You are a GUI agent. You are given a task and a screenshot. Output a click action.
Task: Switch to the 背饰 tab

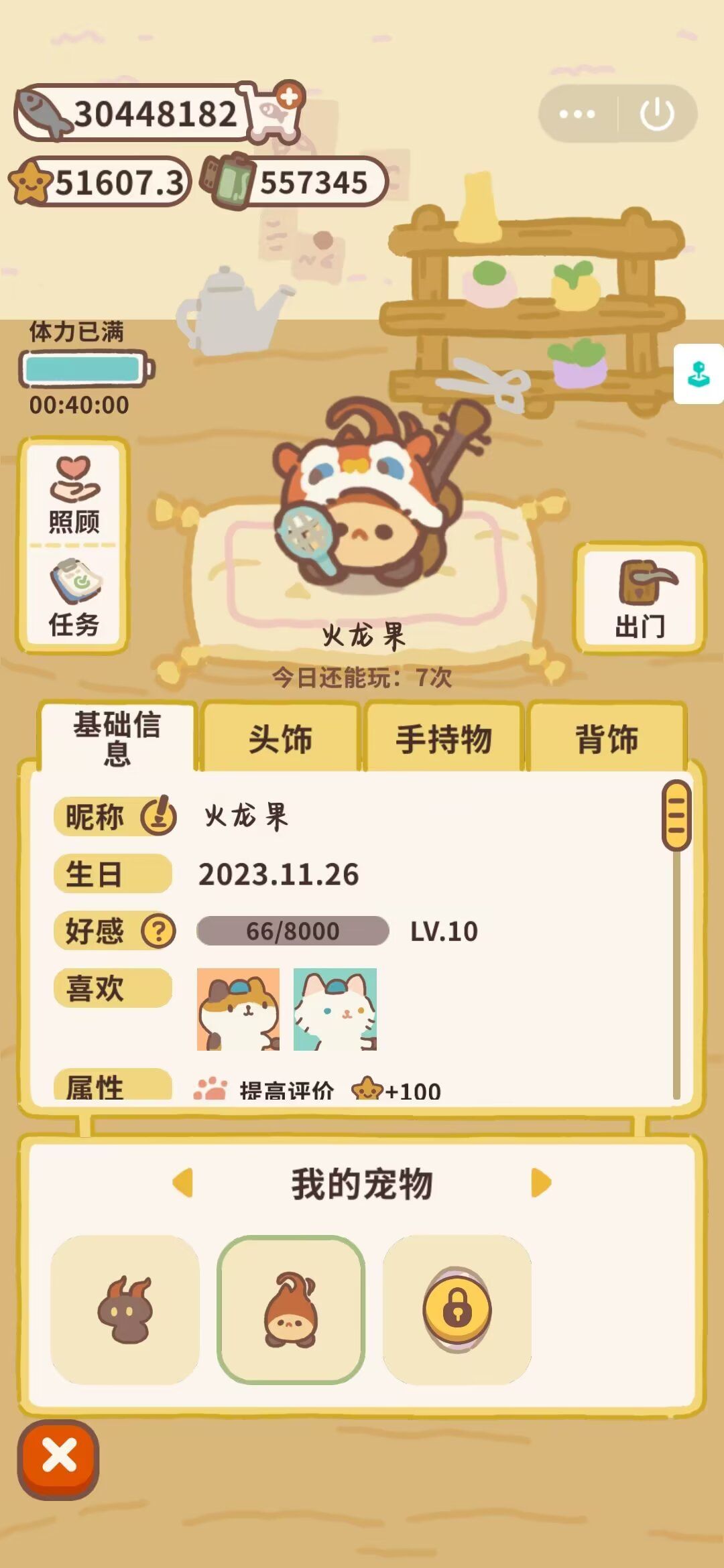[x=607, y=738]
